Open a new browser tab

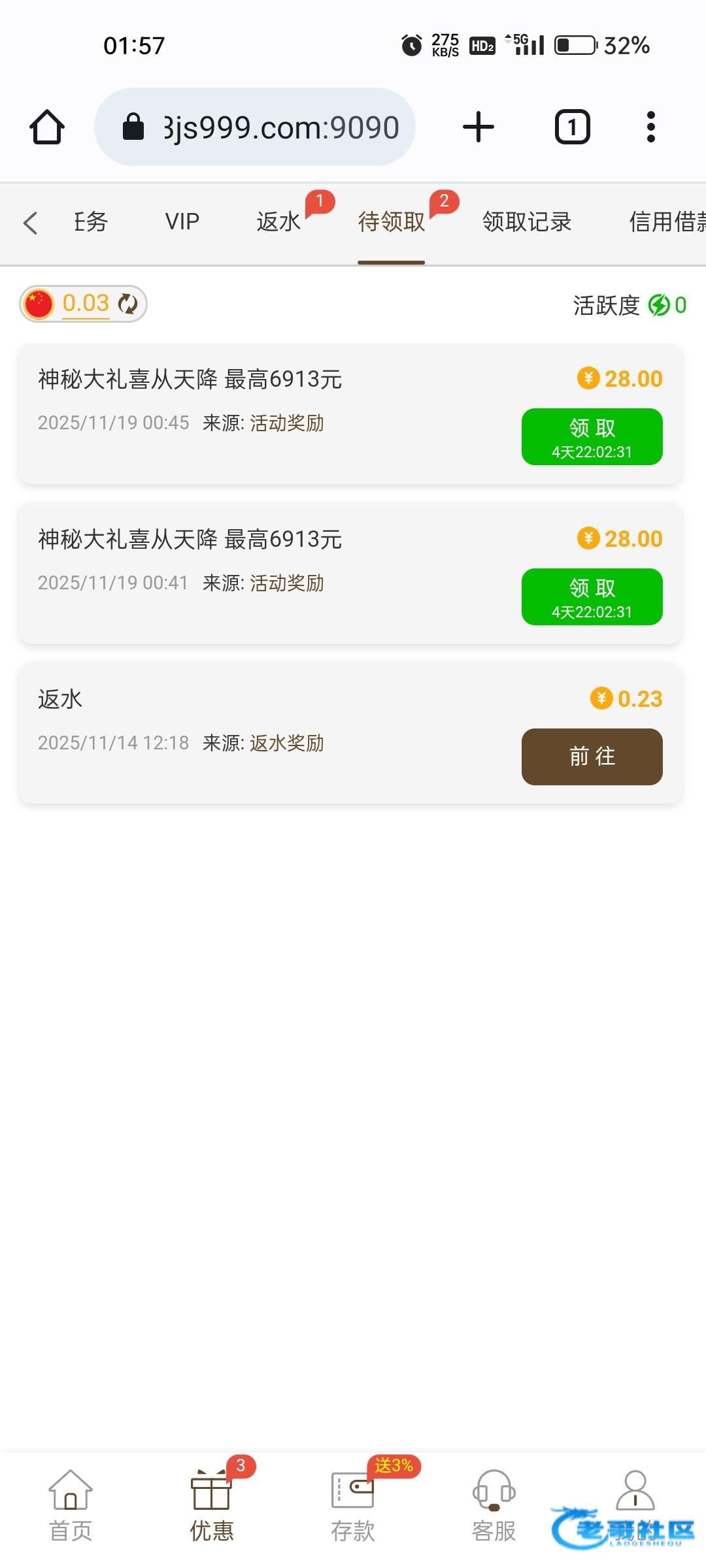pos(479,127)
